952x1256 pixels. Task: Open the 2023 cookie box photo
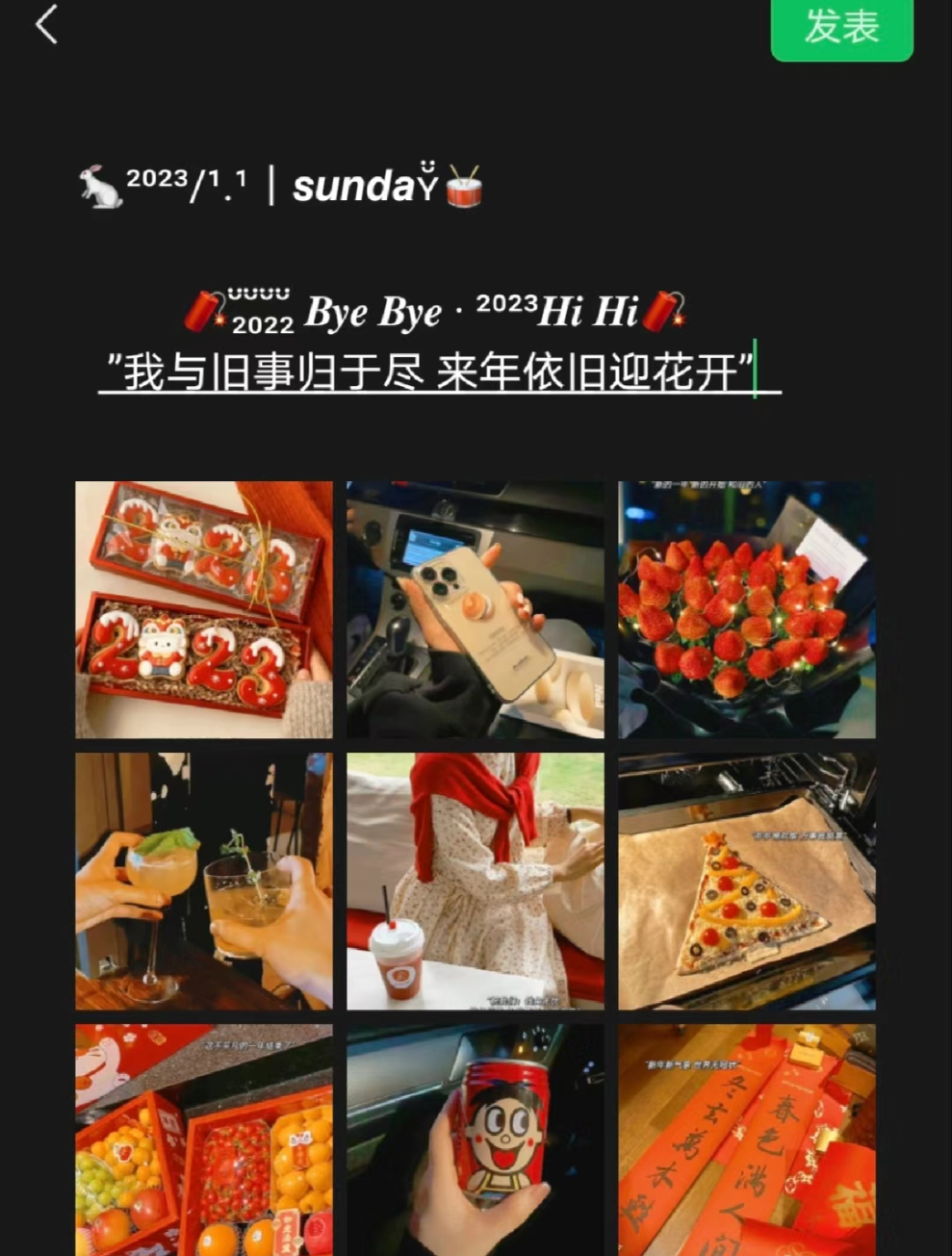tap(204, 609)
